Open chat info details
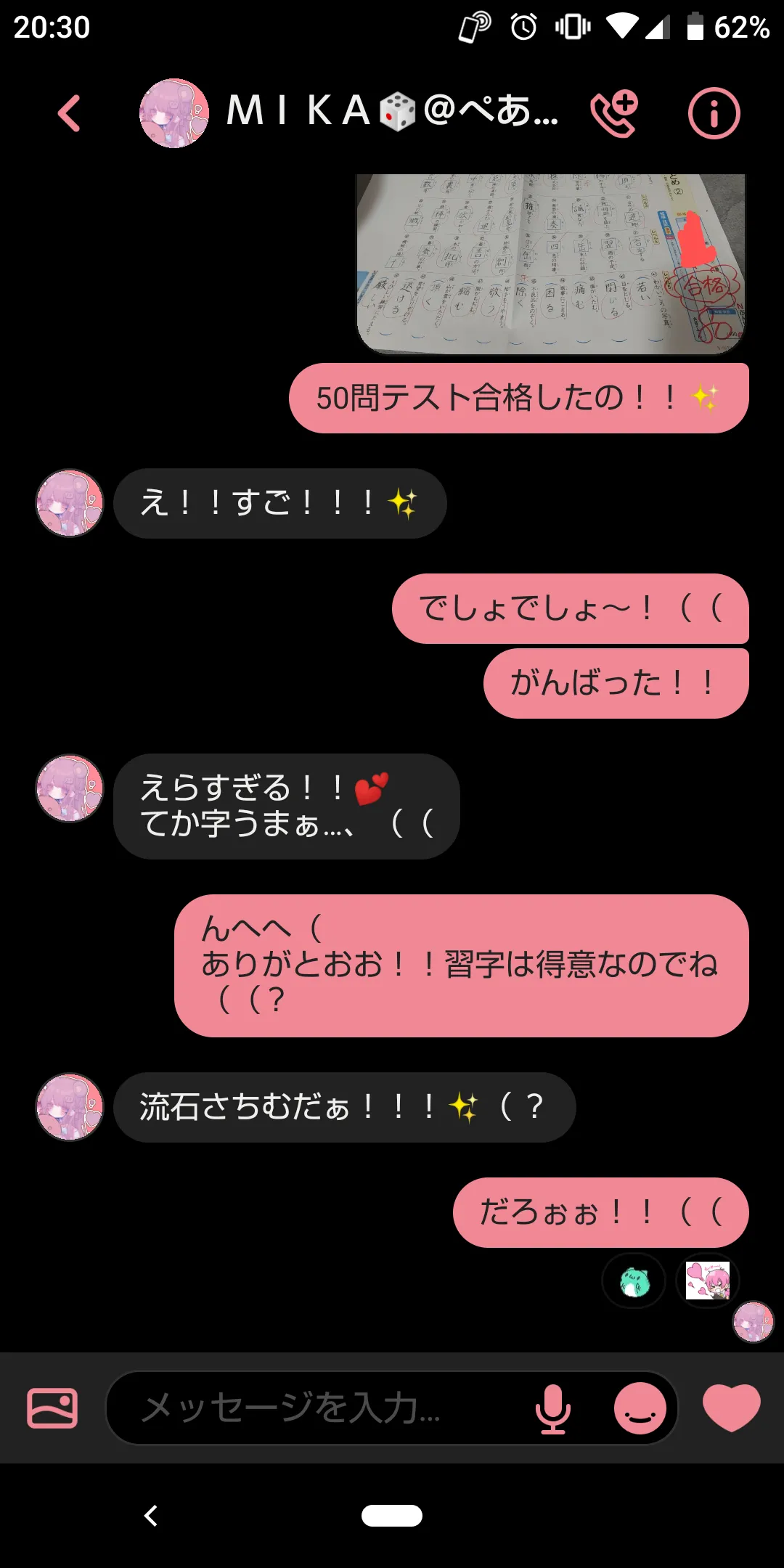 coord(714,114)
